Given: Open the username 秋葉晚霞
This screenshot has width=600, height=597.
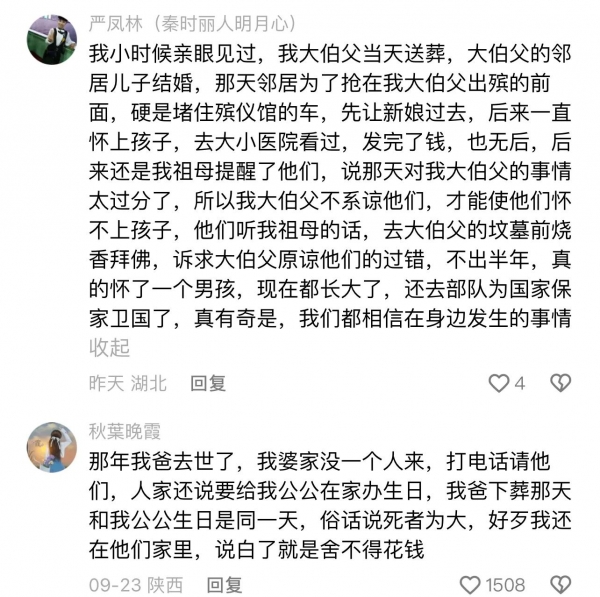Looking at the screenshot, I should coord(125,431).
